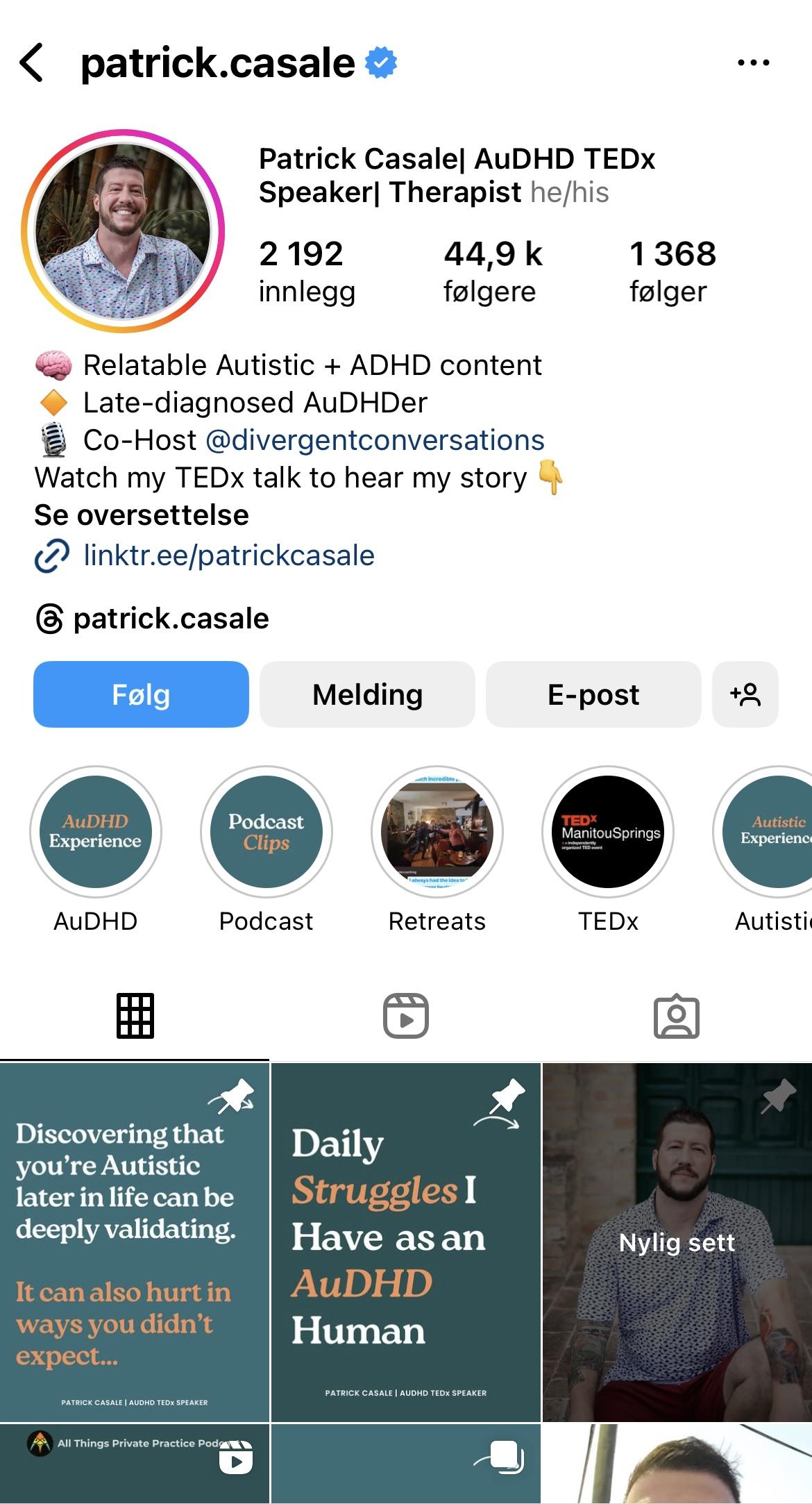Open the three-dot options menu
This screenshot has width=812, height=1504.
753,62
